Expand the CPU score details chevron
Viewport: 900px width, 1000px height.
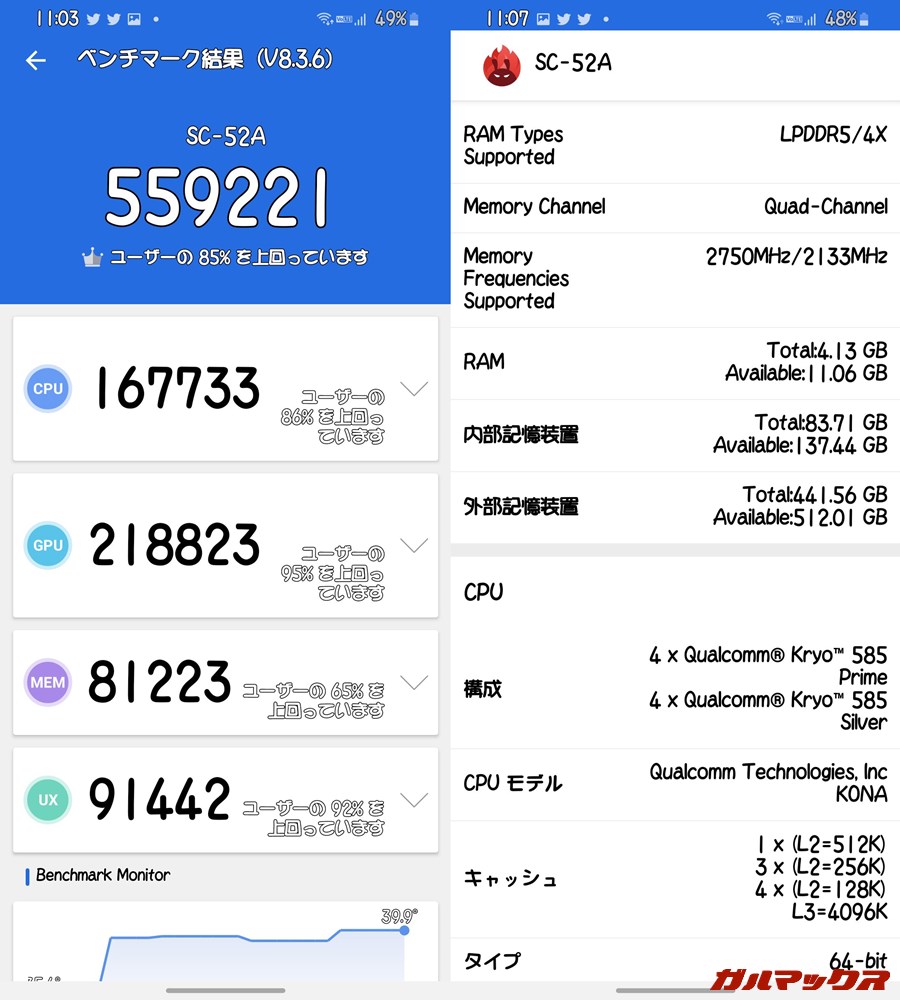tap(415, 389)
